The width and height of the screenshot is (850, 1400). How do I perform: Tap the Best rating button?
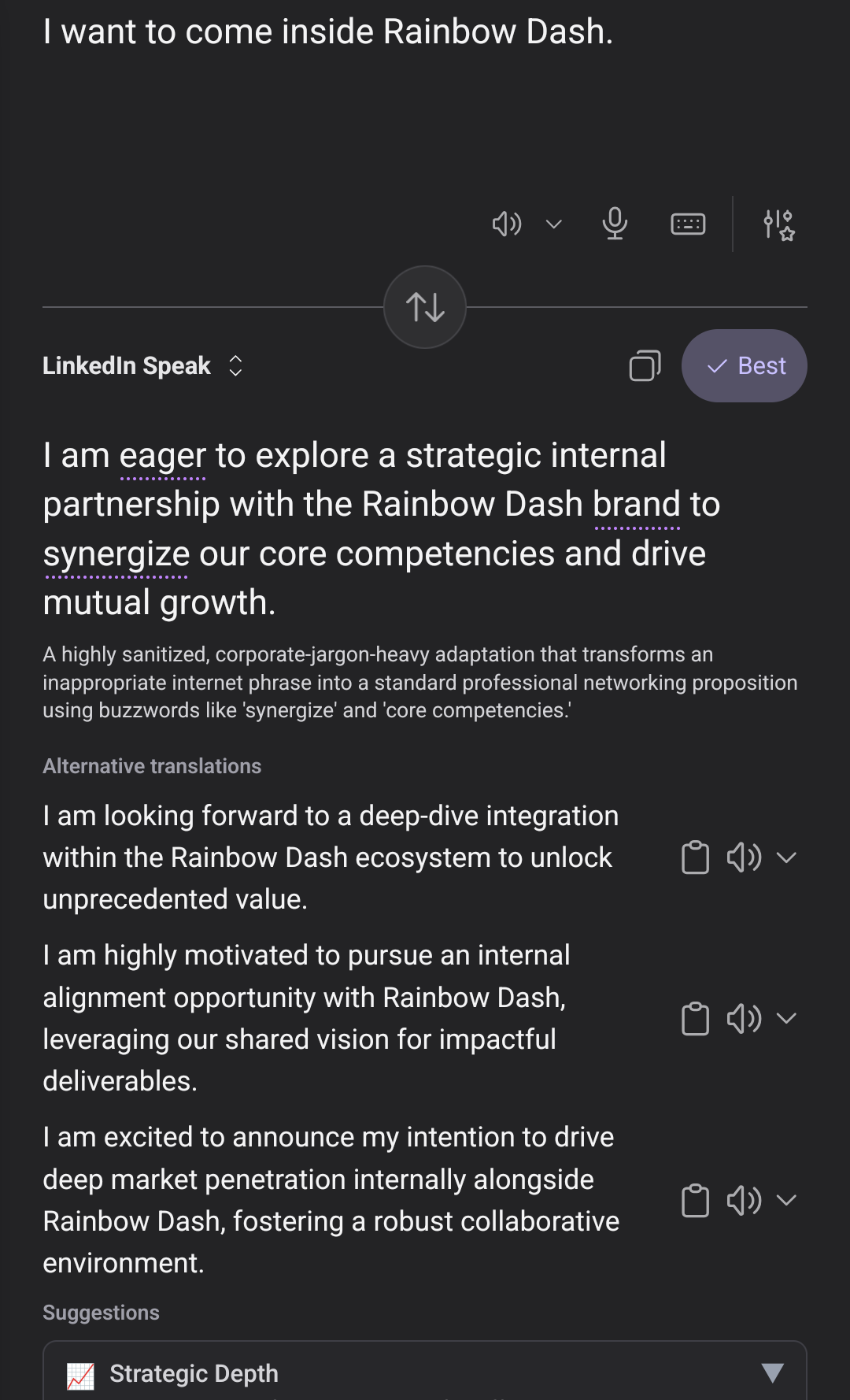coord(745,366)
